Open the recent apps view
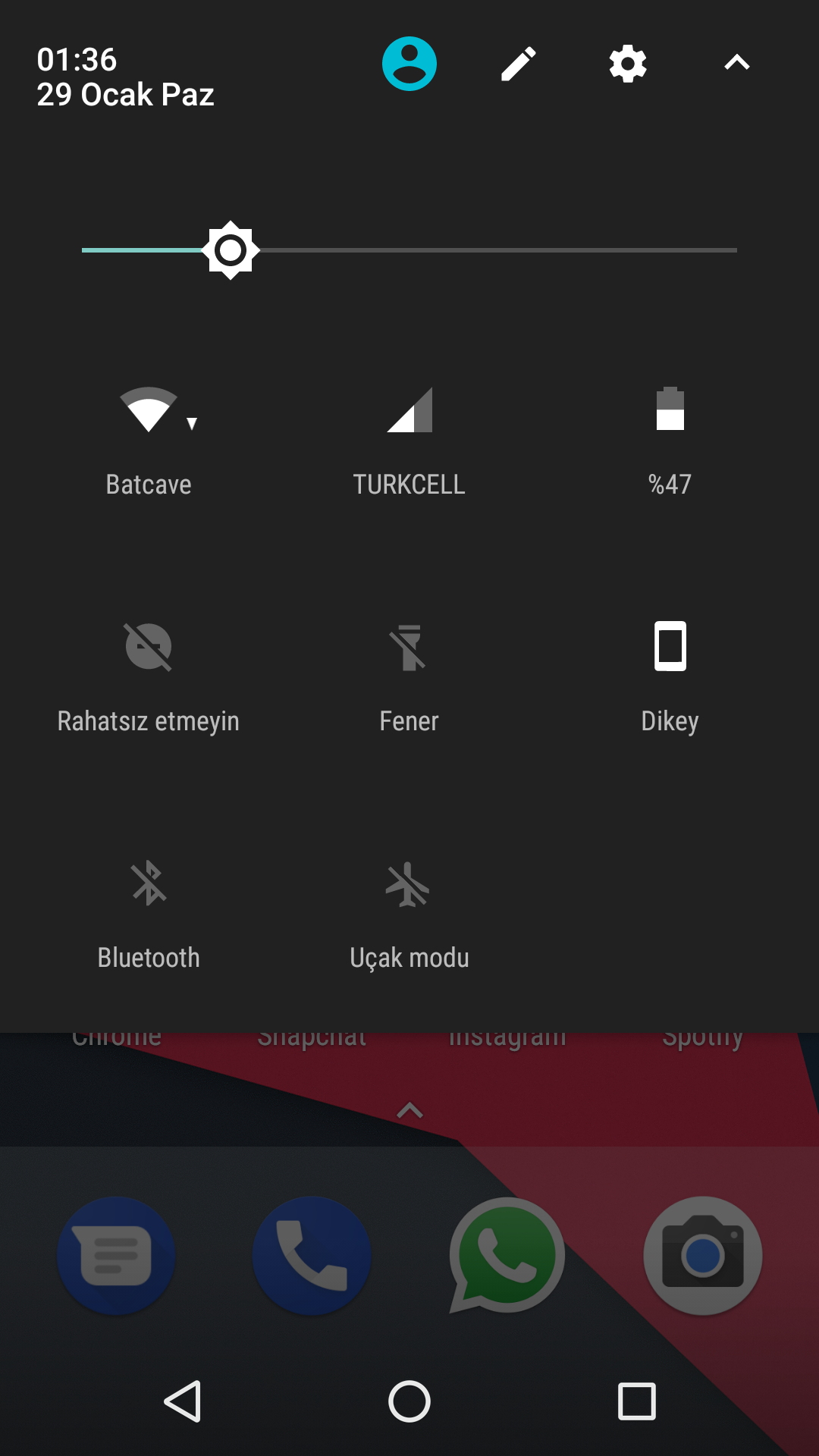Image resolution: width=819 pixels, height=1456 pixels. 637,1401
